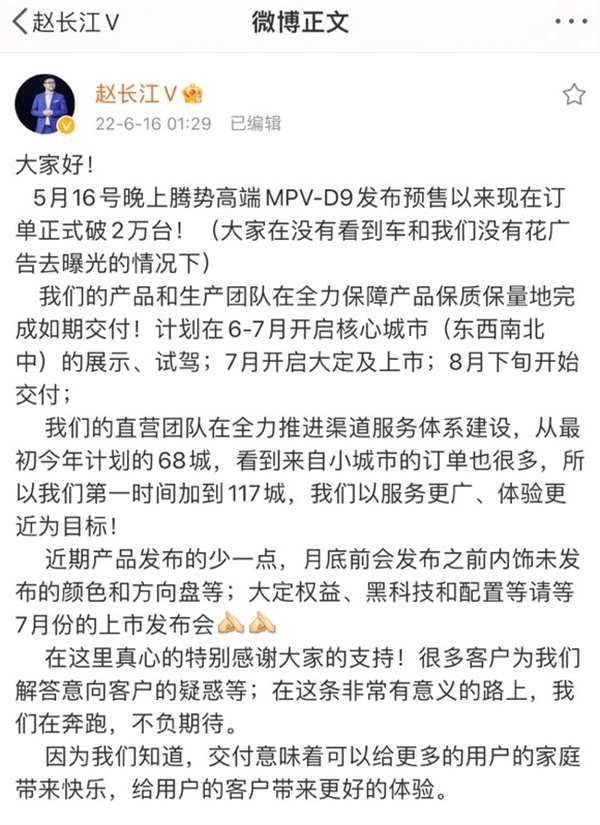Go back to 赵长江V's page

[60, 22]
